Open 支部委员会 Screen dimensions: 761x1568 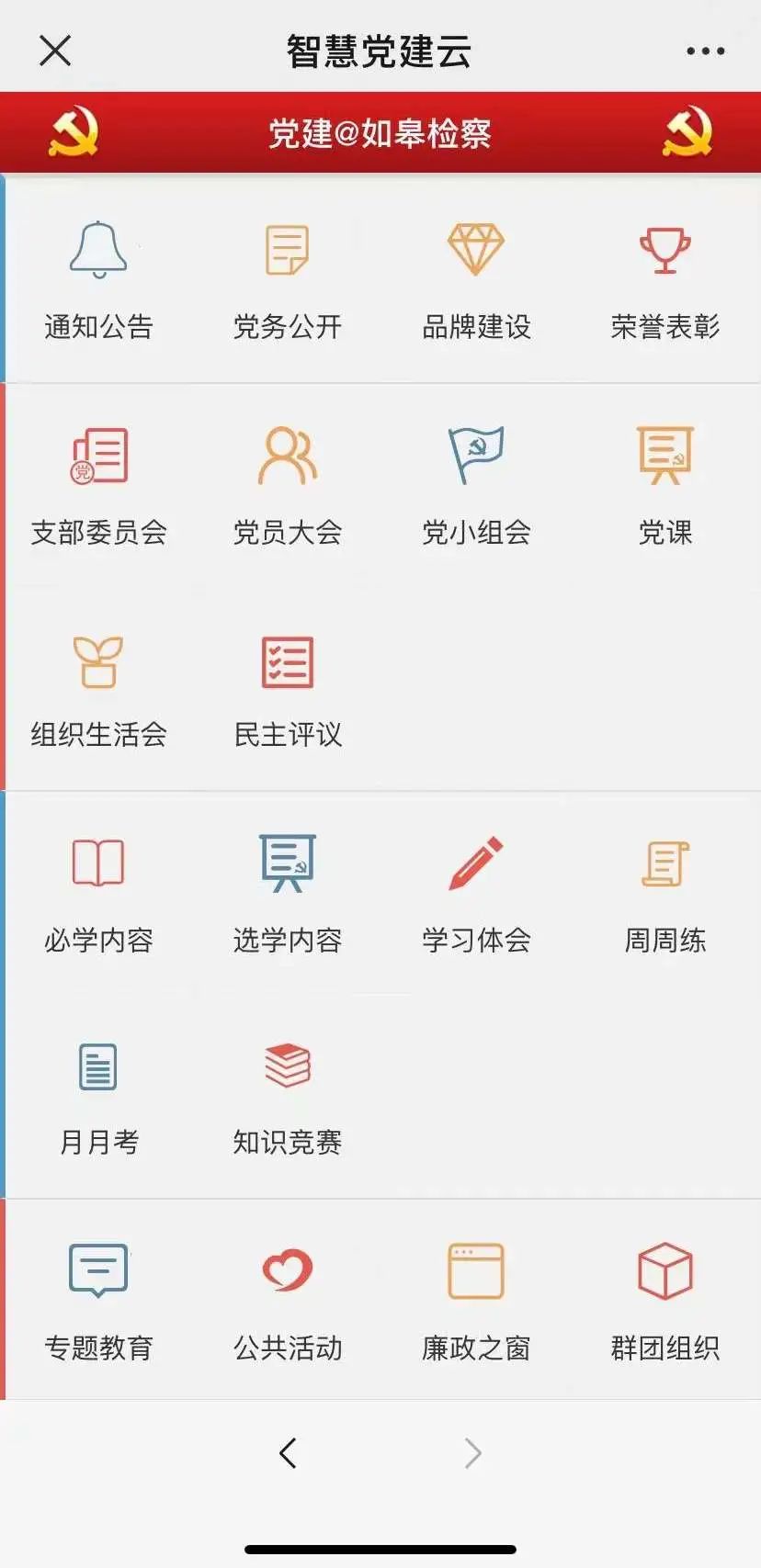98,486
